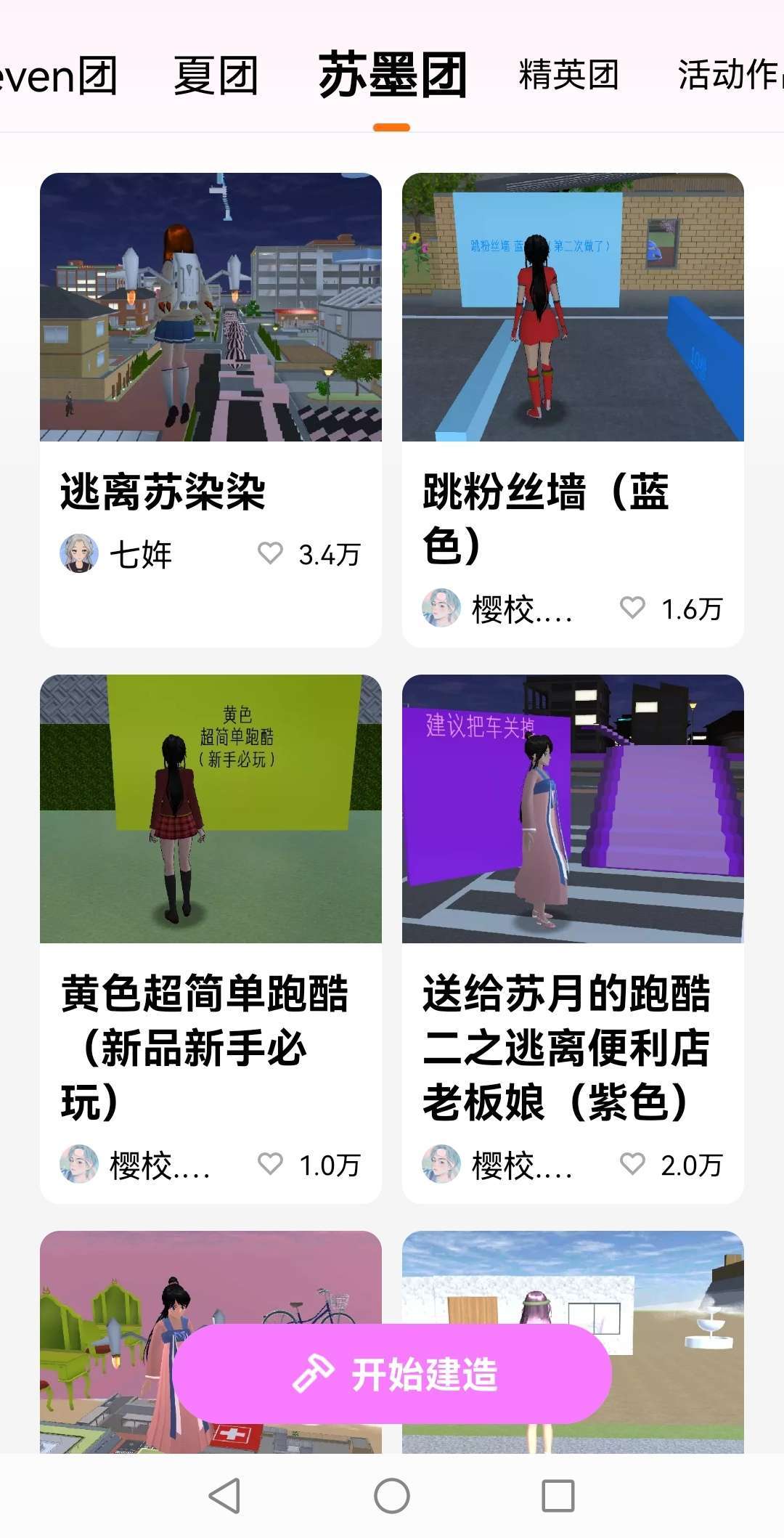Open the 跳粉丝墙（蓝色） map card
Screen dimensions: 784x1538
(x=573, y=307)
